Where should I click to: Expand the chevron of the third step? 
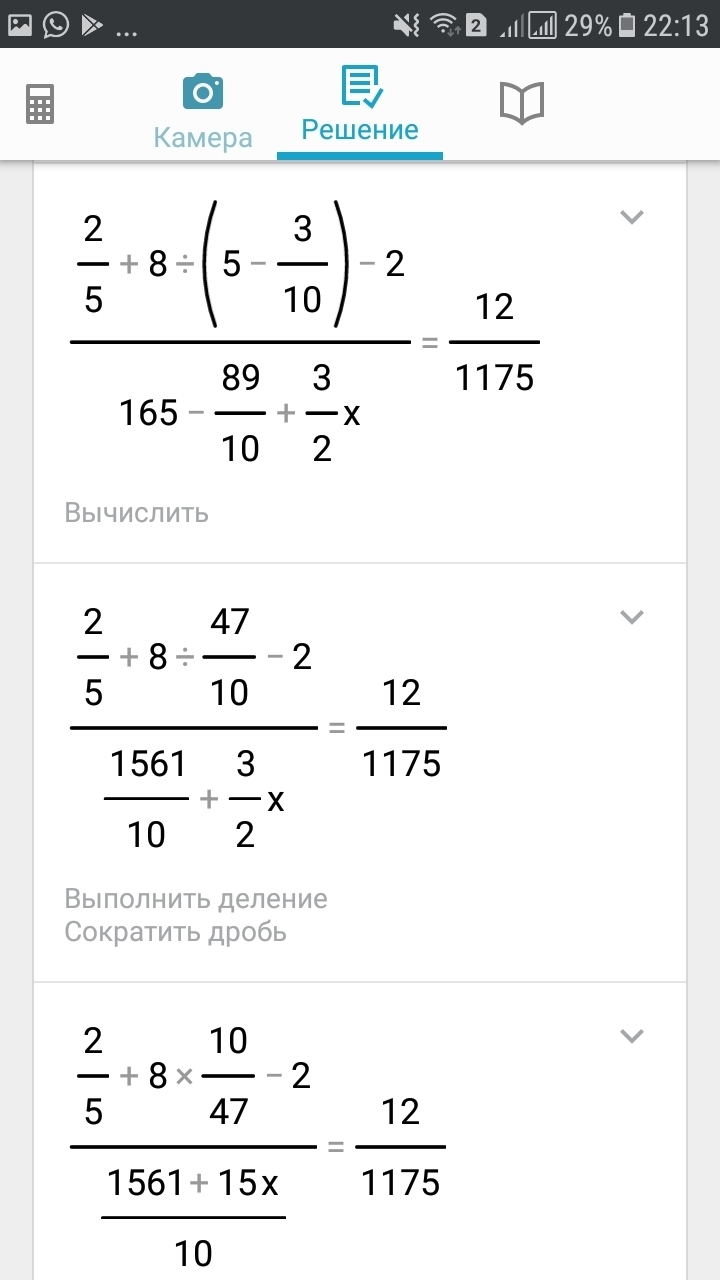[x=631, y=1036]
